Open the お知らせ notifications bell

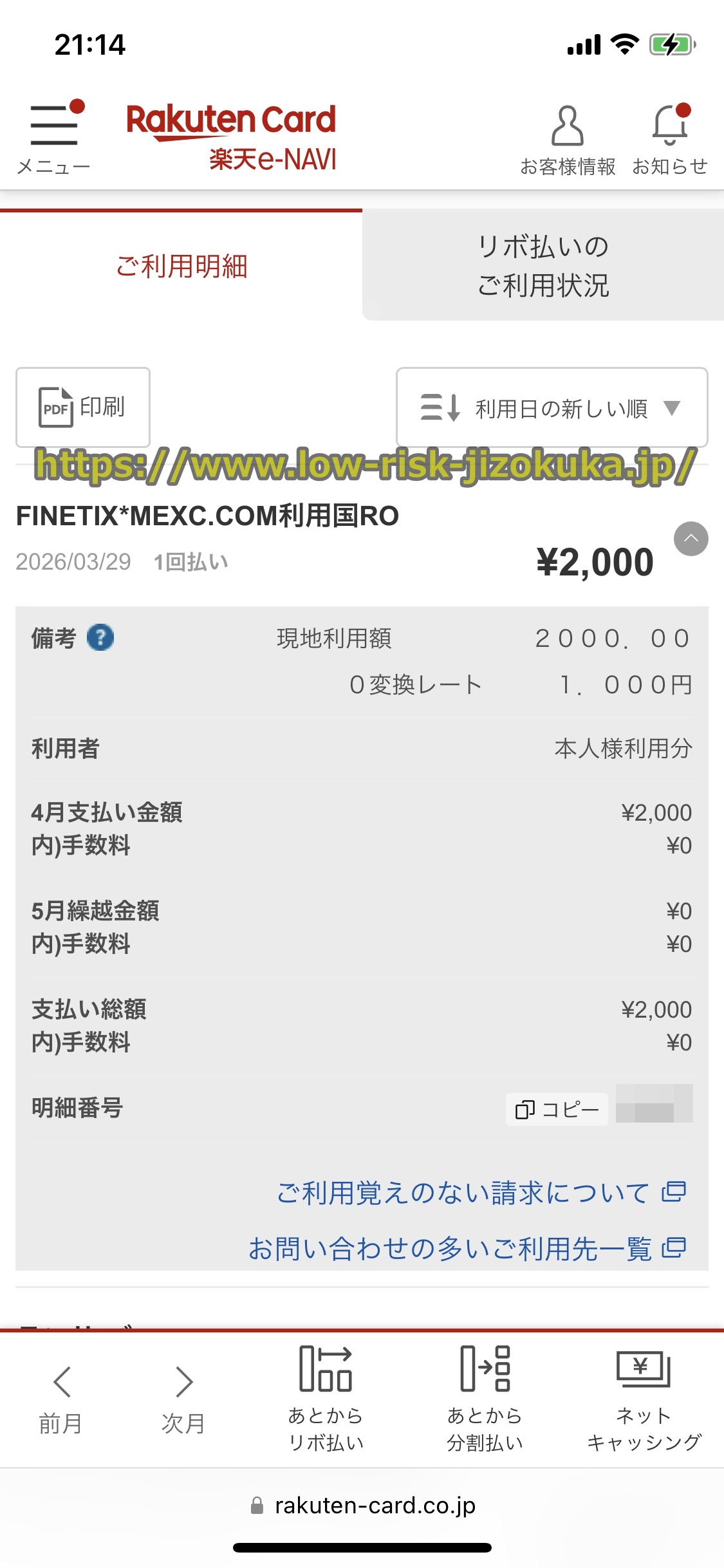pyautogui.click(x=670, y=139)
